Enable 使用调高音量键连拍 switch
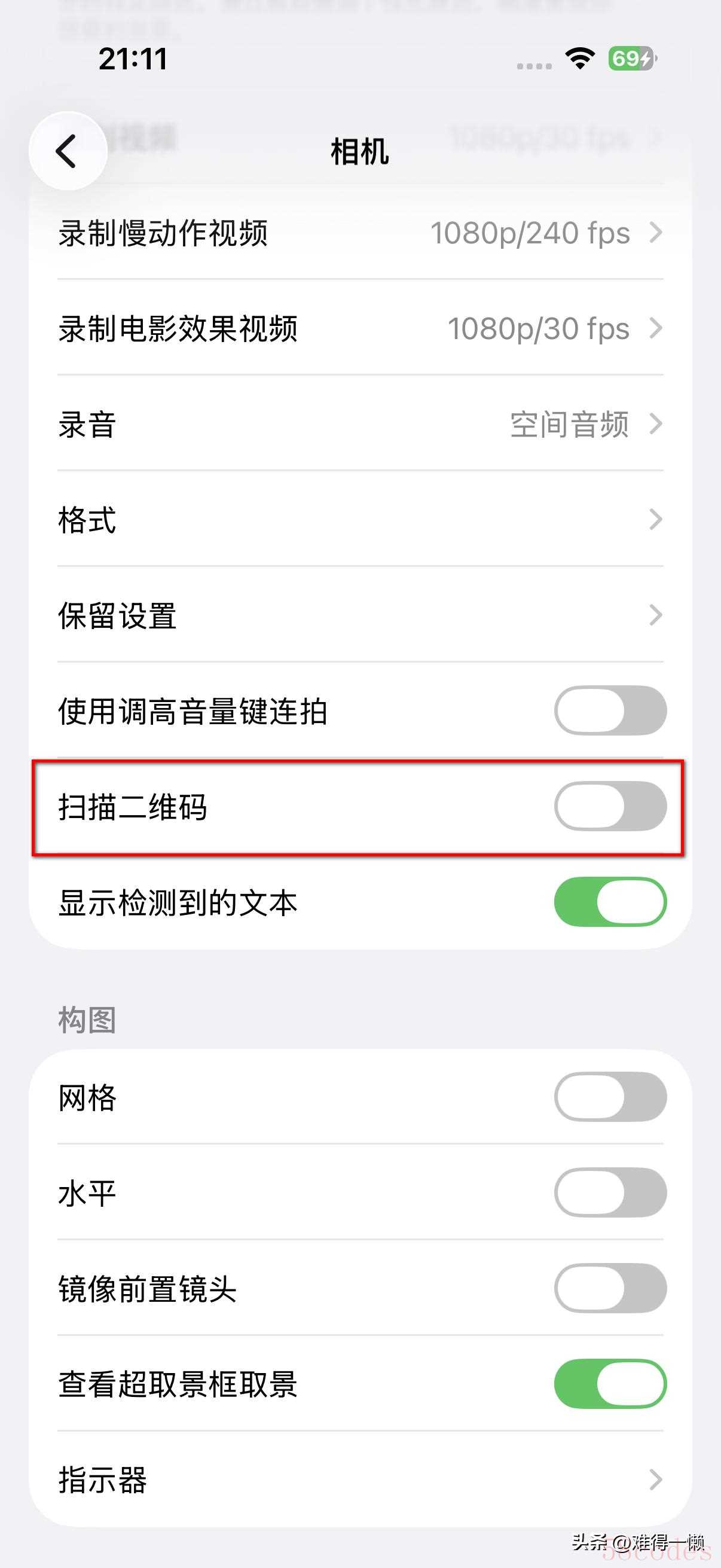 (610, 710)
